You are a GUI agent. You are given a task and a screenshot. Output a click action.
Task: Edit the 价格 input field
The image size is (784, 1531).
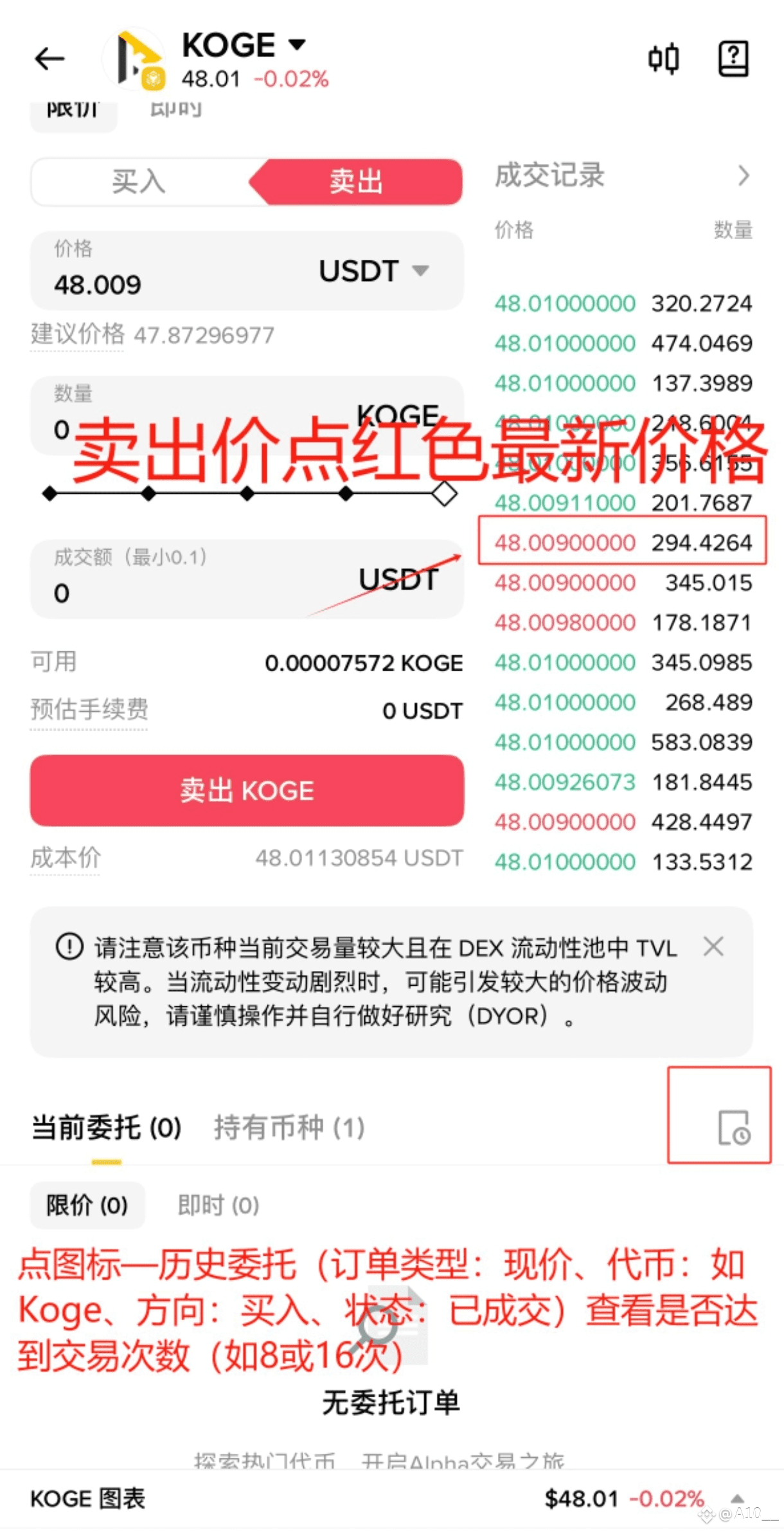point(174,271)
